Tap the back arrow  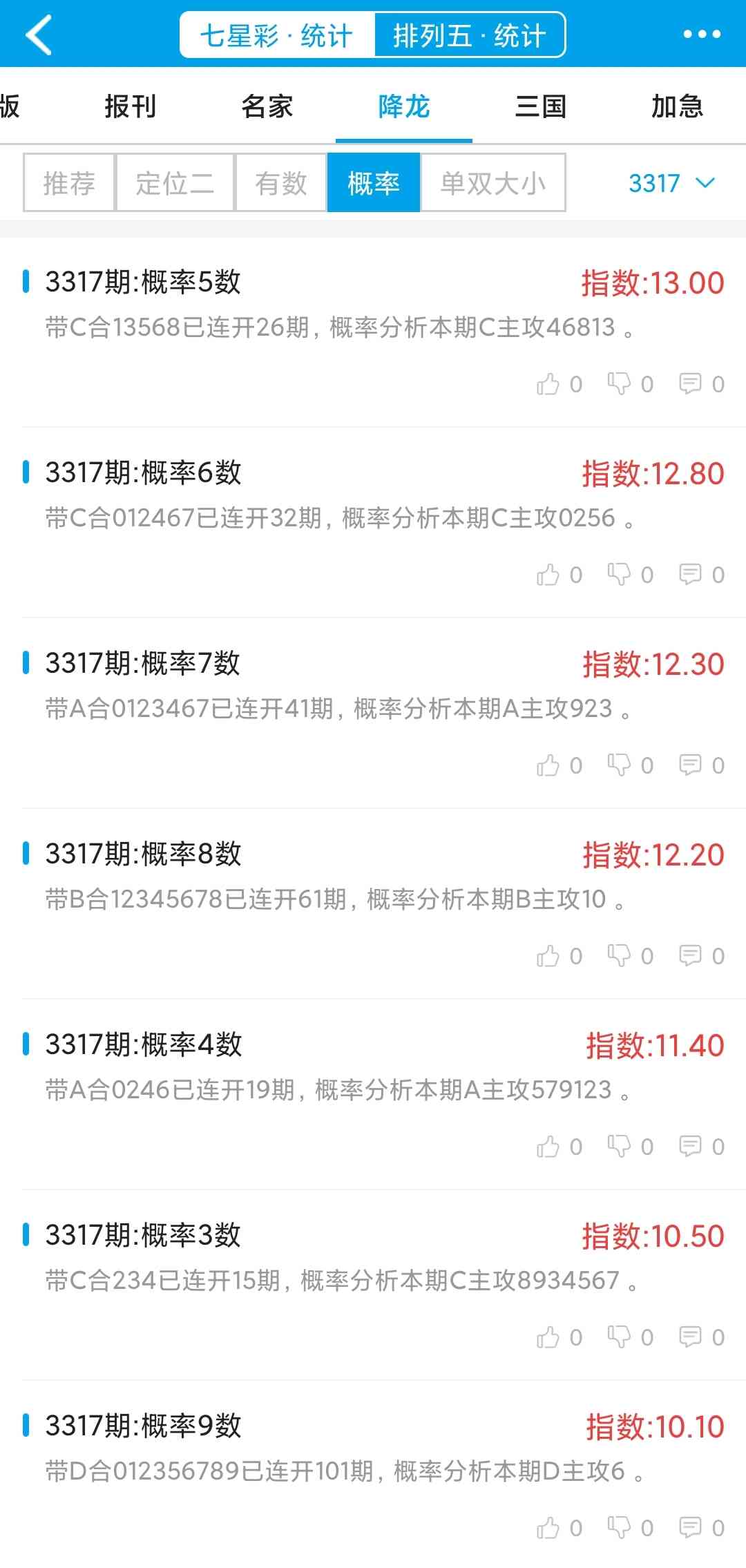pyautogui.click(x=39, y=33)
